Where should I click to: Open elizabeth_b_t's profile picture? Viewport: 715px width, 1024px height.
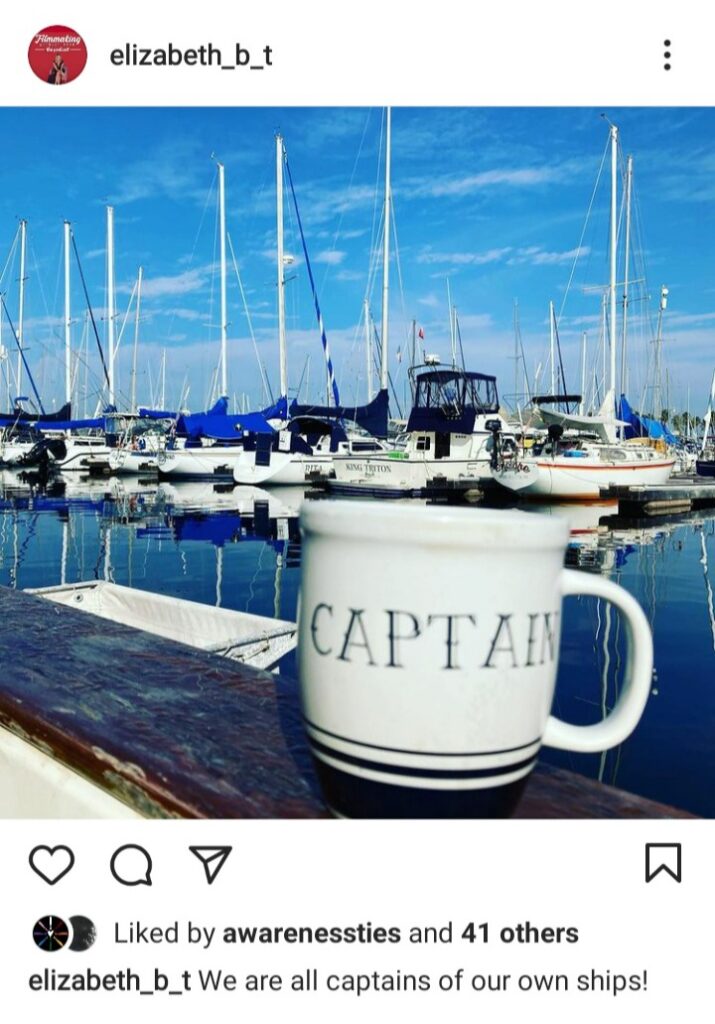tap(57, 55)
